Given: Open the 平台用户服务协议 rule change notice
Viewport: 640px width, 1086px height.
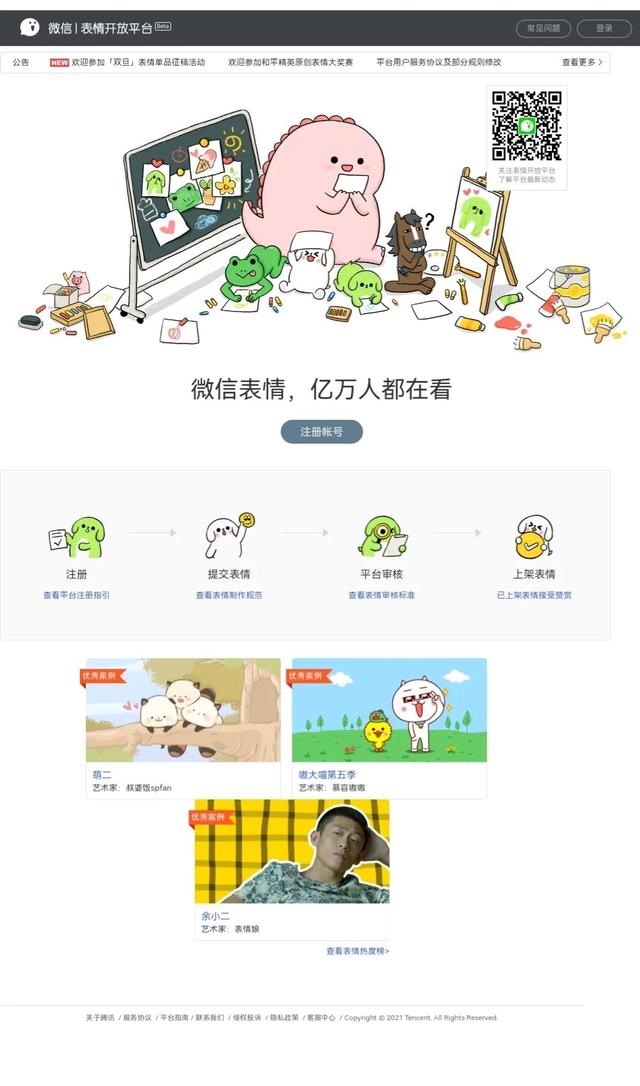Looking at the screenshot, I should pyautogui.click(x=438, y=62).
